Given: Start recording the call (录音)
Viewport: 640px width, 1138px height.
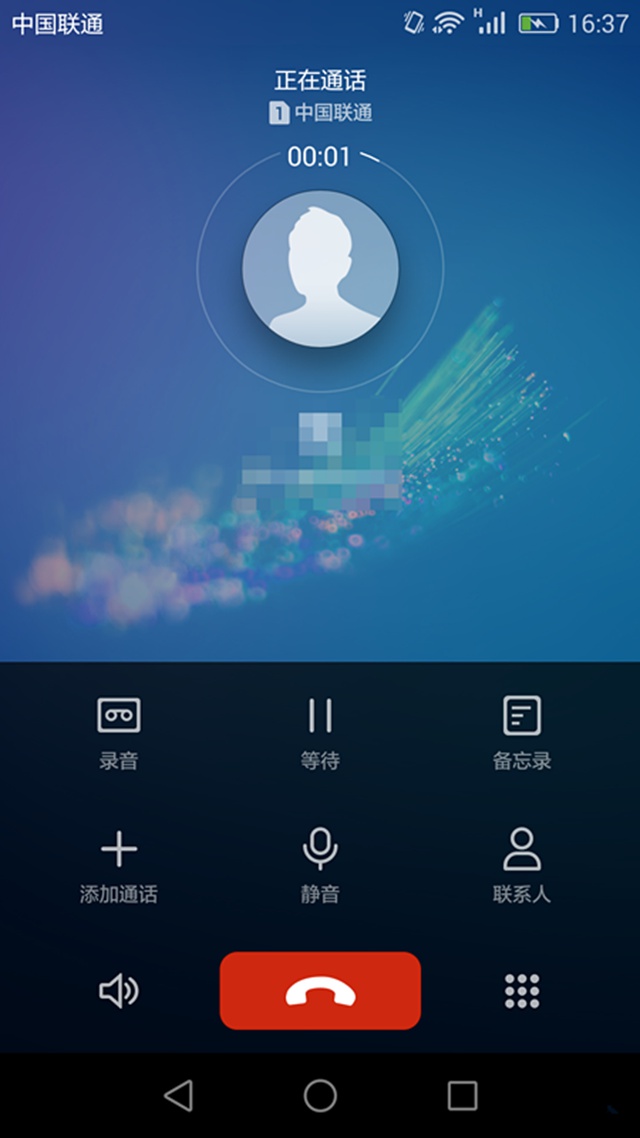Looking at the screenshot, I should coord(118,731).
